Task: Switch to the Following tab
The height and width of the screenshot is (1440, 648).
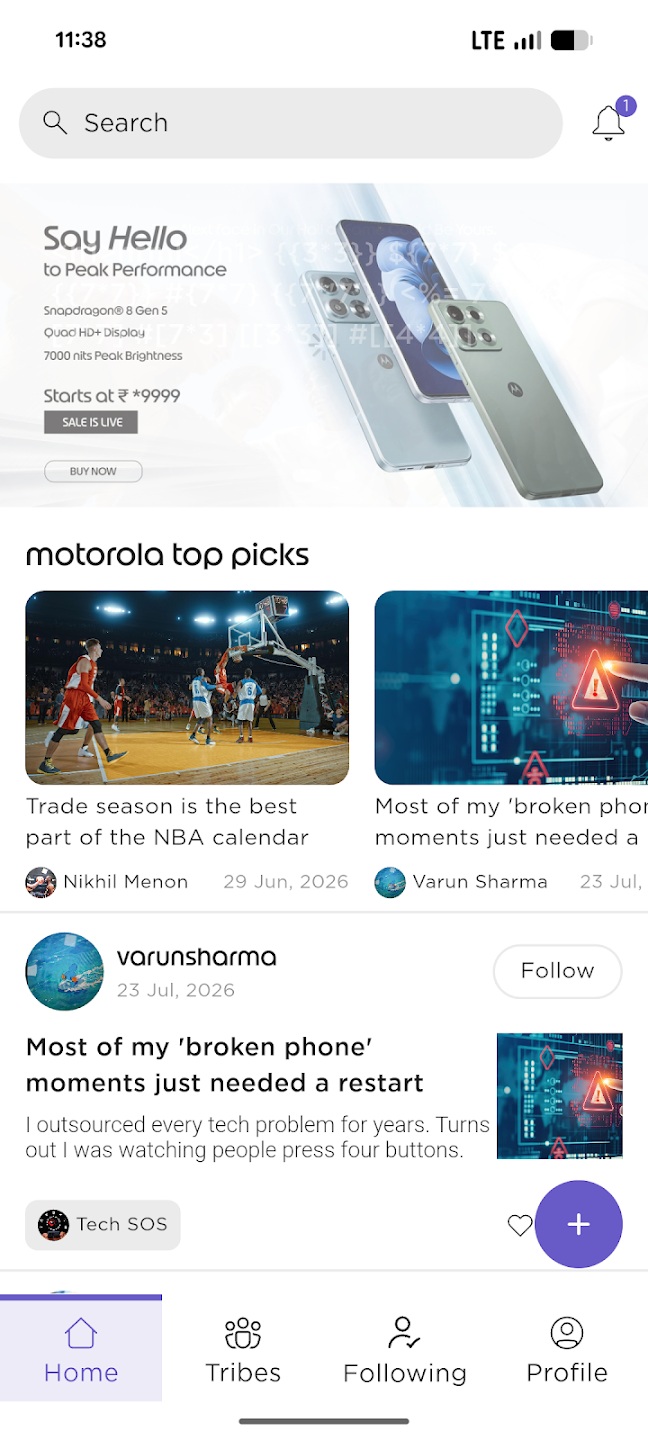Action: pyautogui.click(x=405, y=1349)
